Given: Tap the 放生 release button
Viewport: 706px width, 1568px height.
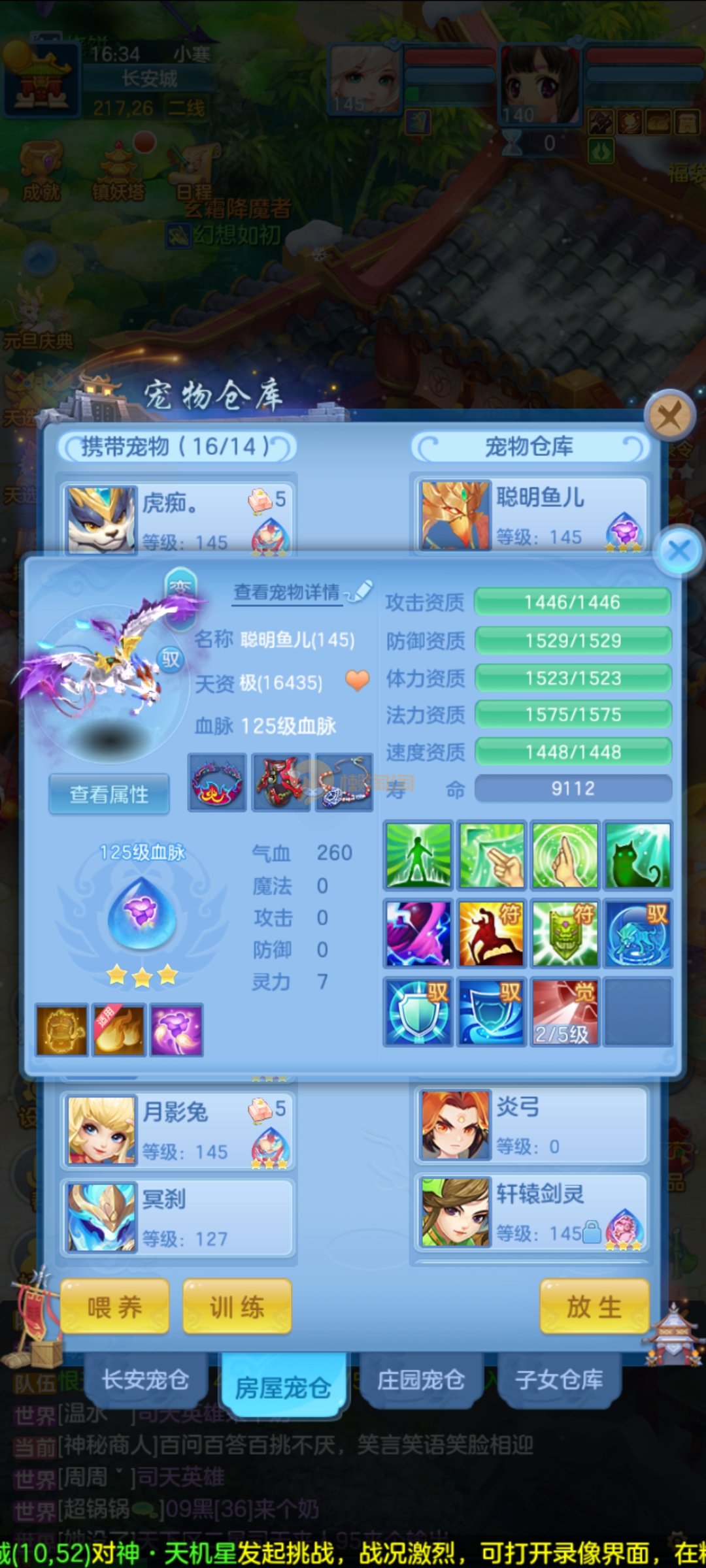Looking at the screenshot, I should (594, 1307).
